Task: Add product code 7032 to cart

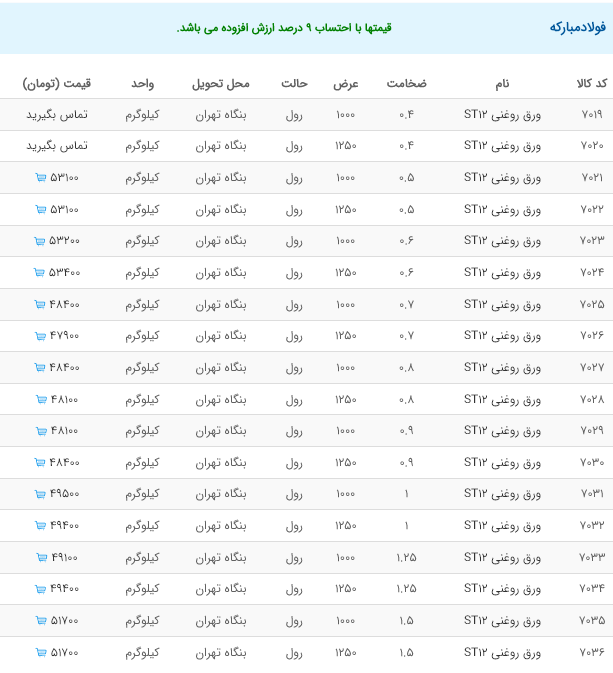Action: (x=39, y=526)
